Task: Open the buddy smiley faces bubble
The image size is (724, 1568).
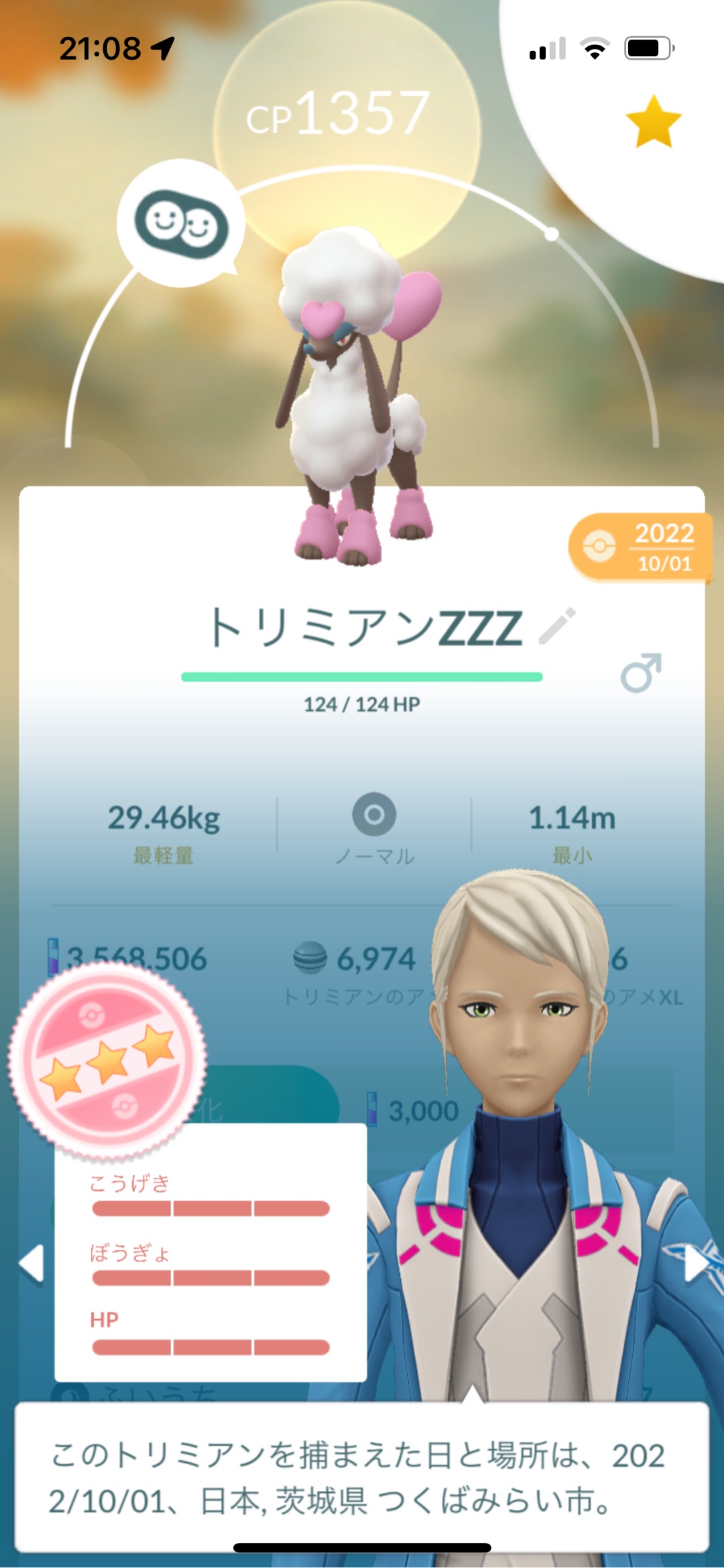Action: pos(181,224)
